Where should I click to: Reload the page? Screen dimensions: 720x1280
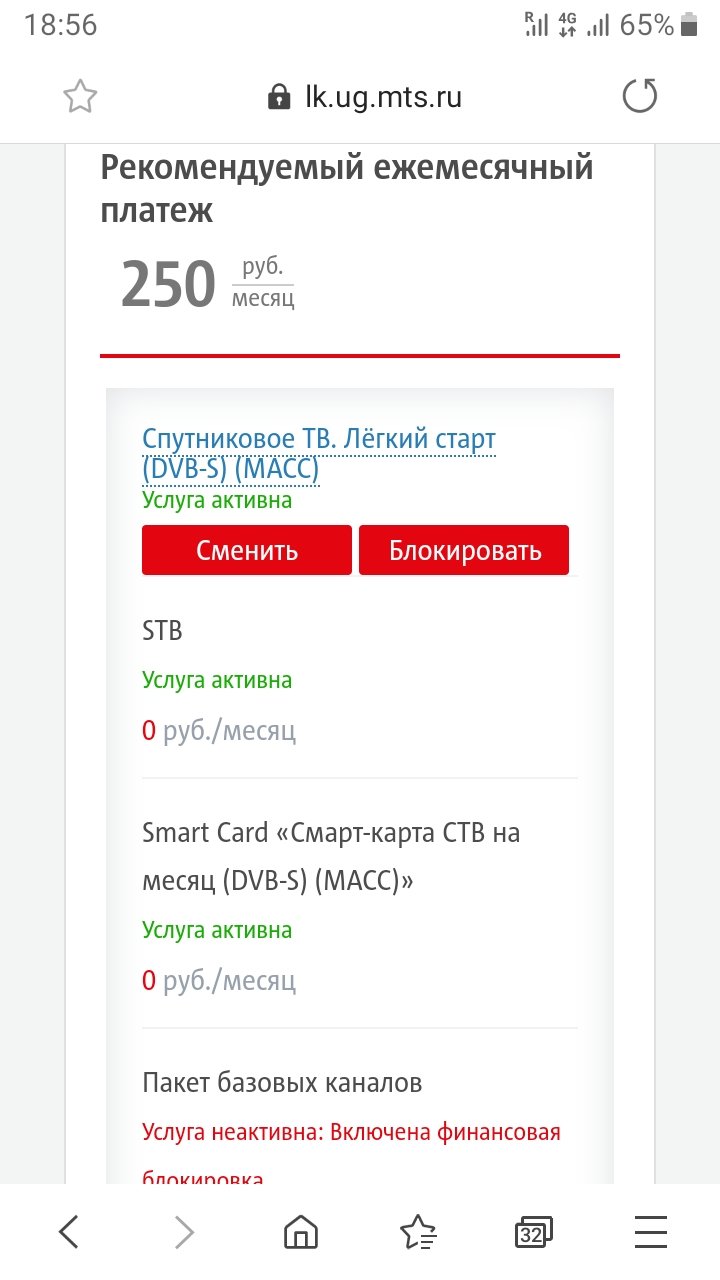640,97
